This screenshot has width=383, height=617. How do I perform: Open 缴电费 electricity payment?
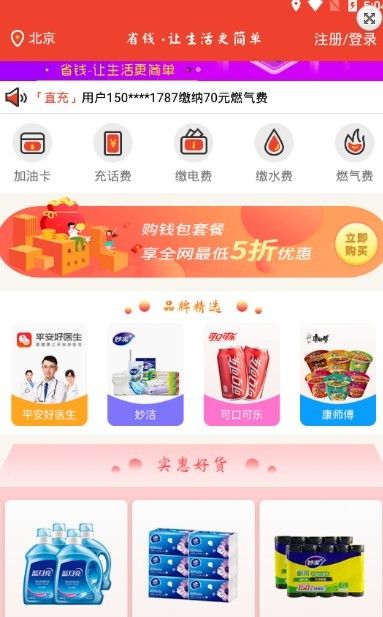193,154
